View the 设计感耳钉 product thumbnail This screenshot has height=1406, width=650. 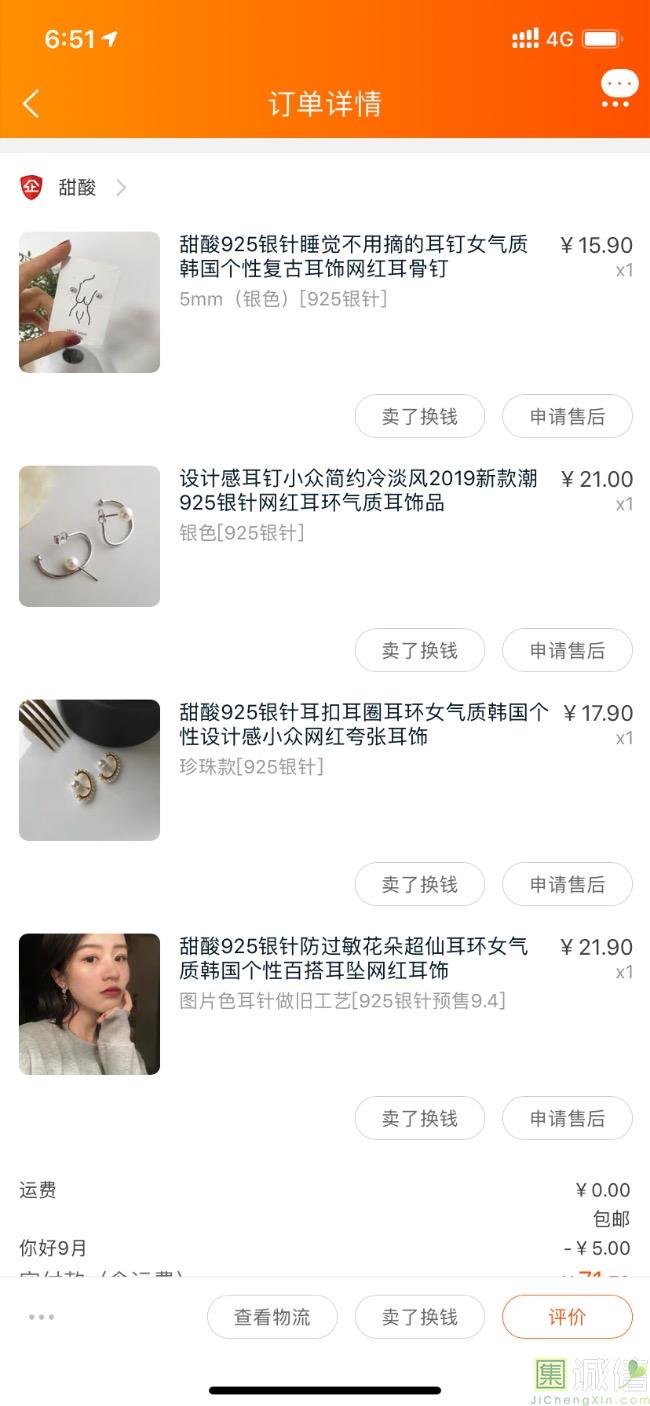(89, 536)
